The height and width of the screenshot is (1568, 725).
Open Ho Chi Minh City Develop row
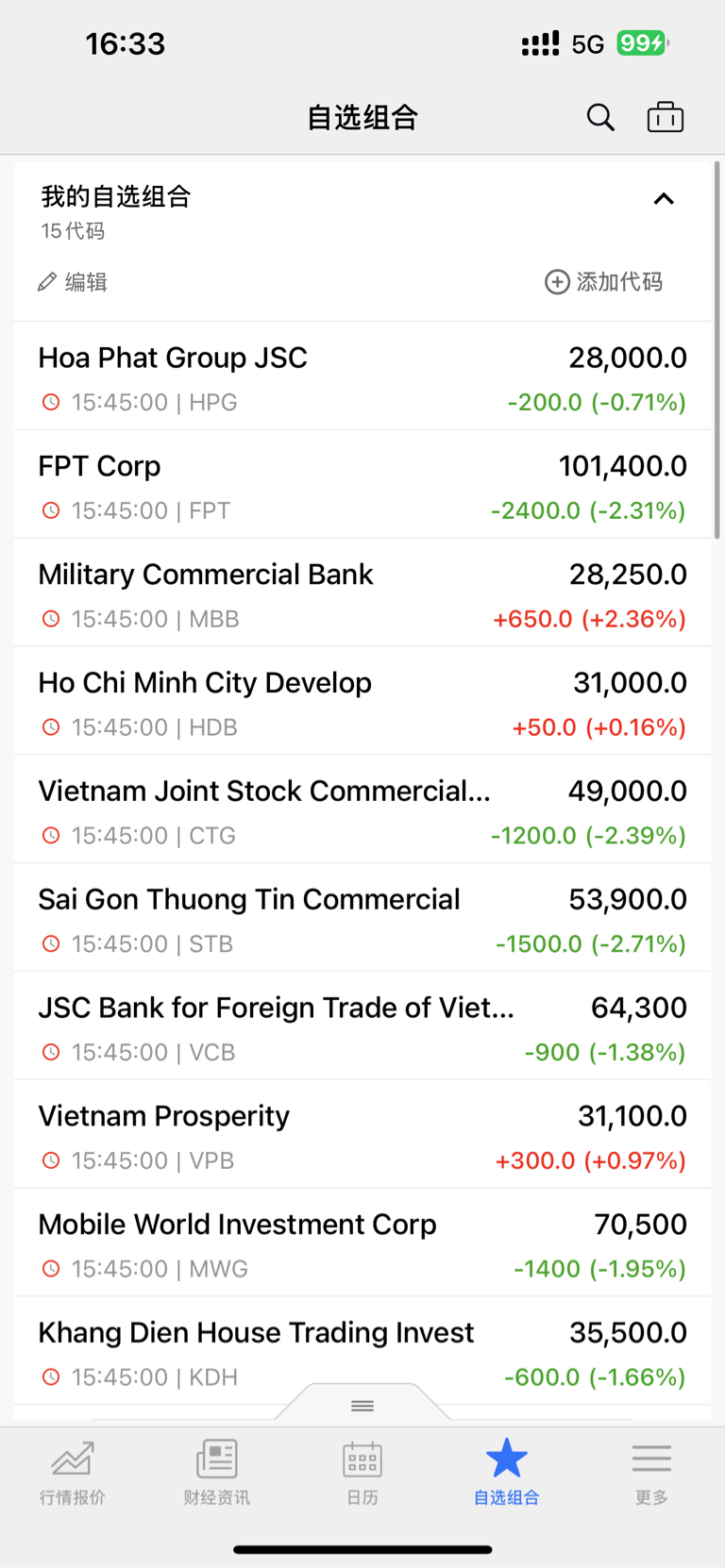362,702
